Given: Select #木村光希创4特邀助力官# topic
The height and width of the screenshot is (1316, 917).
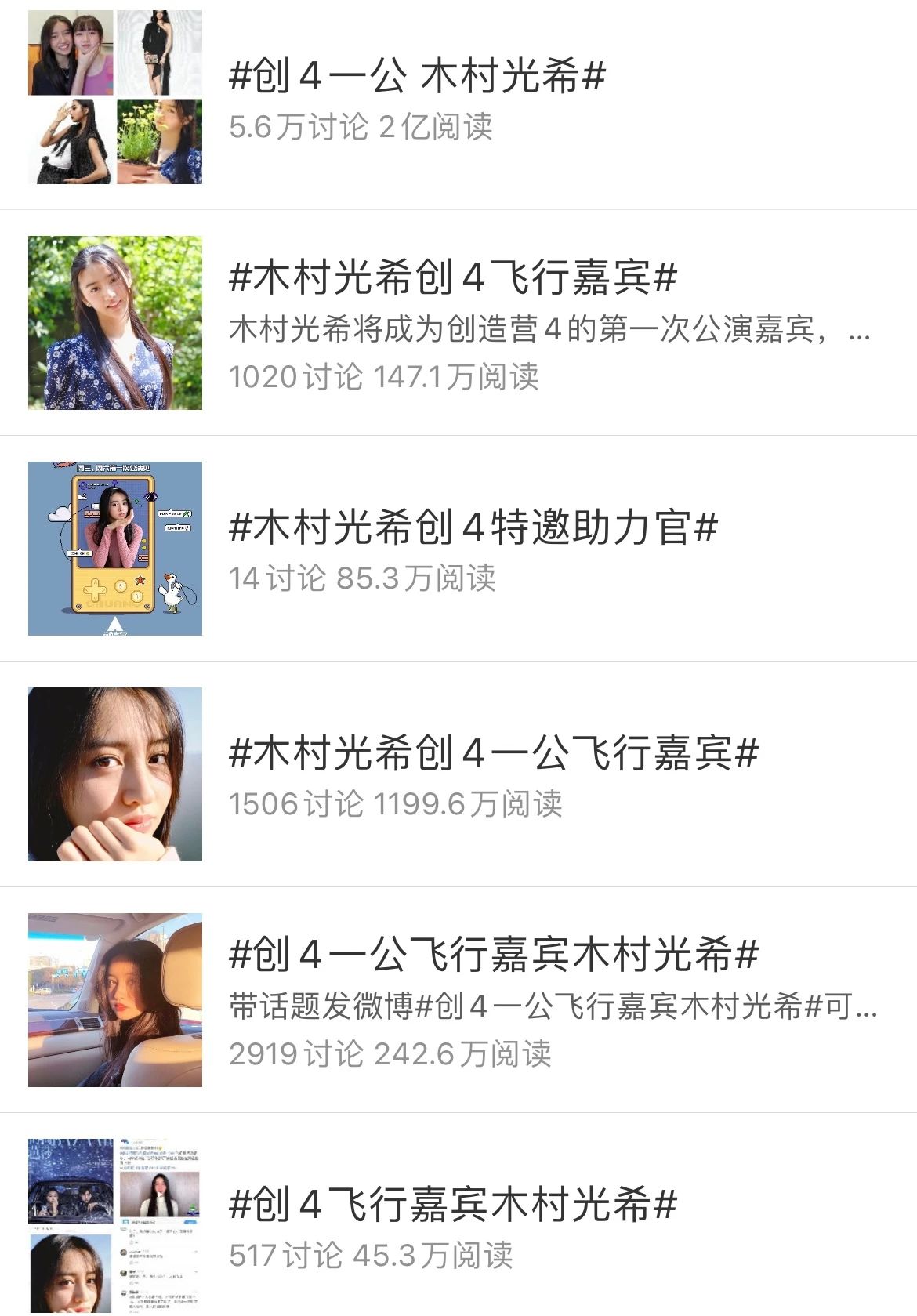Looking at the screenshot, I should click(x=473, y=527).
